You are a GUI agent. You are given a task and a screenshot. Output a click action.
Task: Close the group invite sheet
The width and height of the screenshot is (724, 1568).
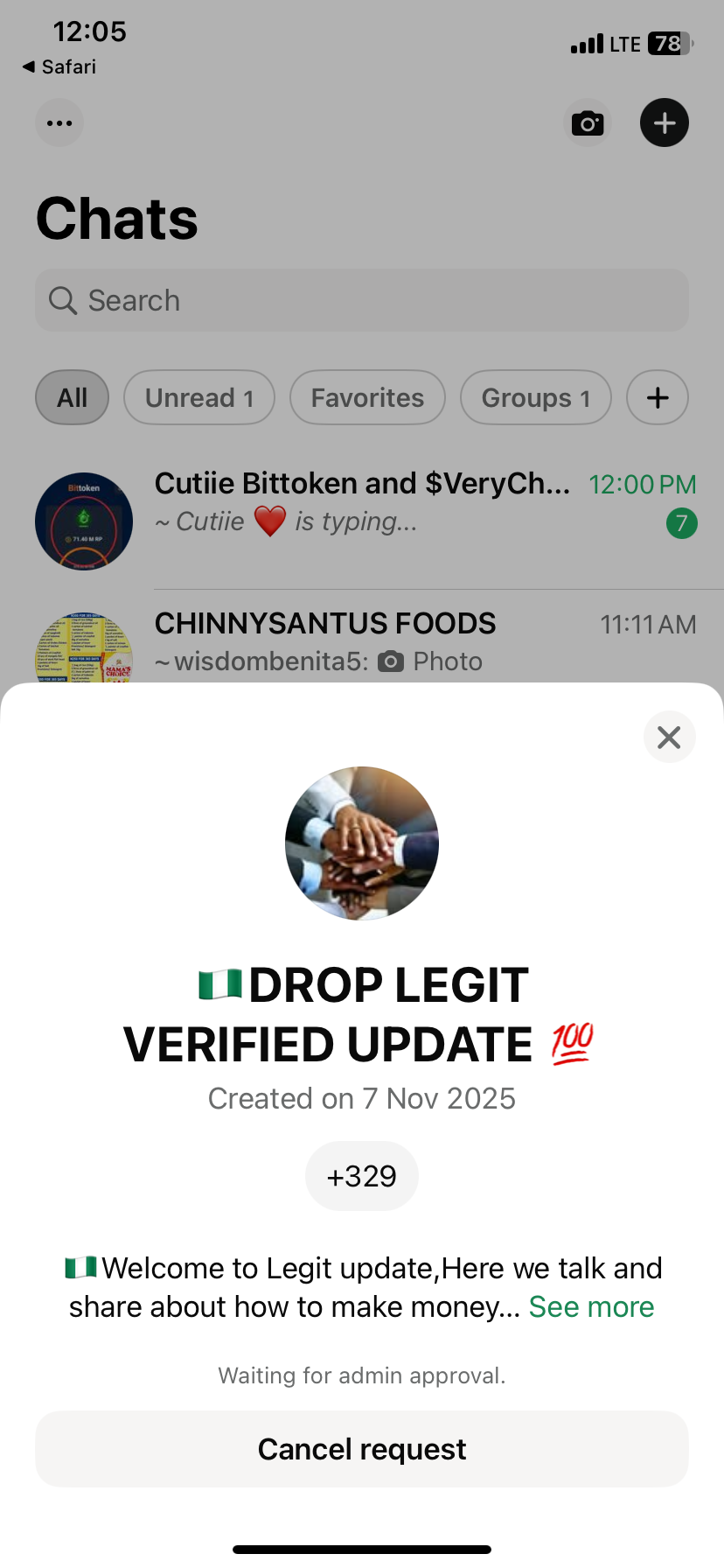[669, 737]
